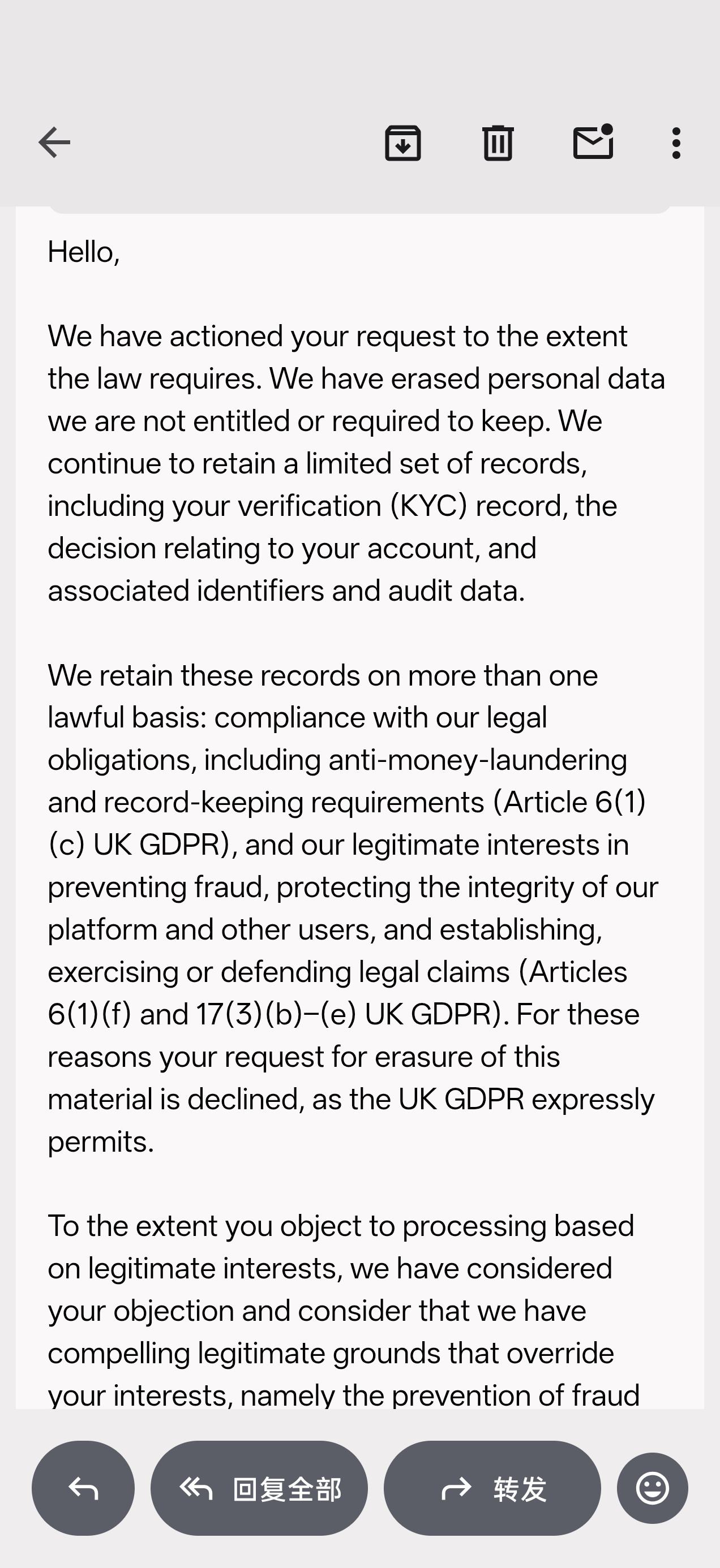This screenshot has height=1568, width=720.
Task: Archive this email
Action: 402,143
